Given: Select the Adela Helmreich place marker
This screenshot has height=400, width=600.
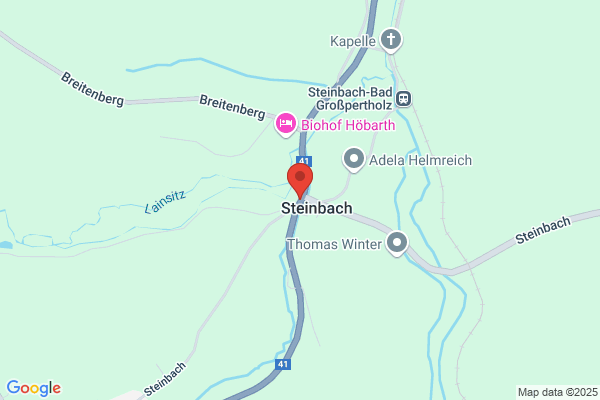Looking at the screenshot, I should tap(354, 160).
